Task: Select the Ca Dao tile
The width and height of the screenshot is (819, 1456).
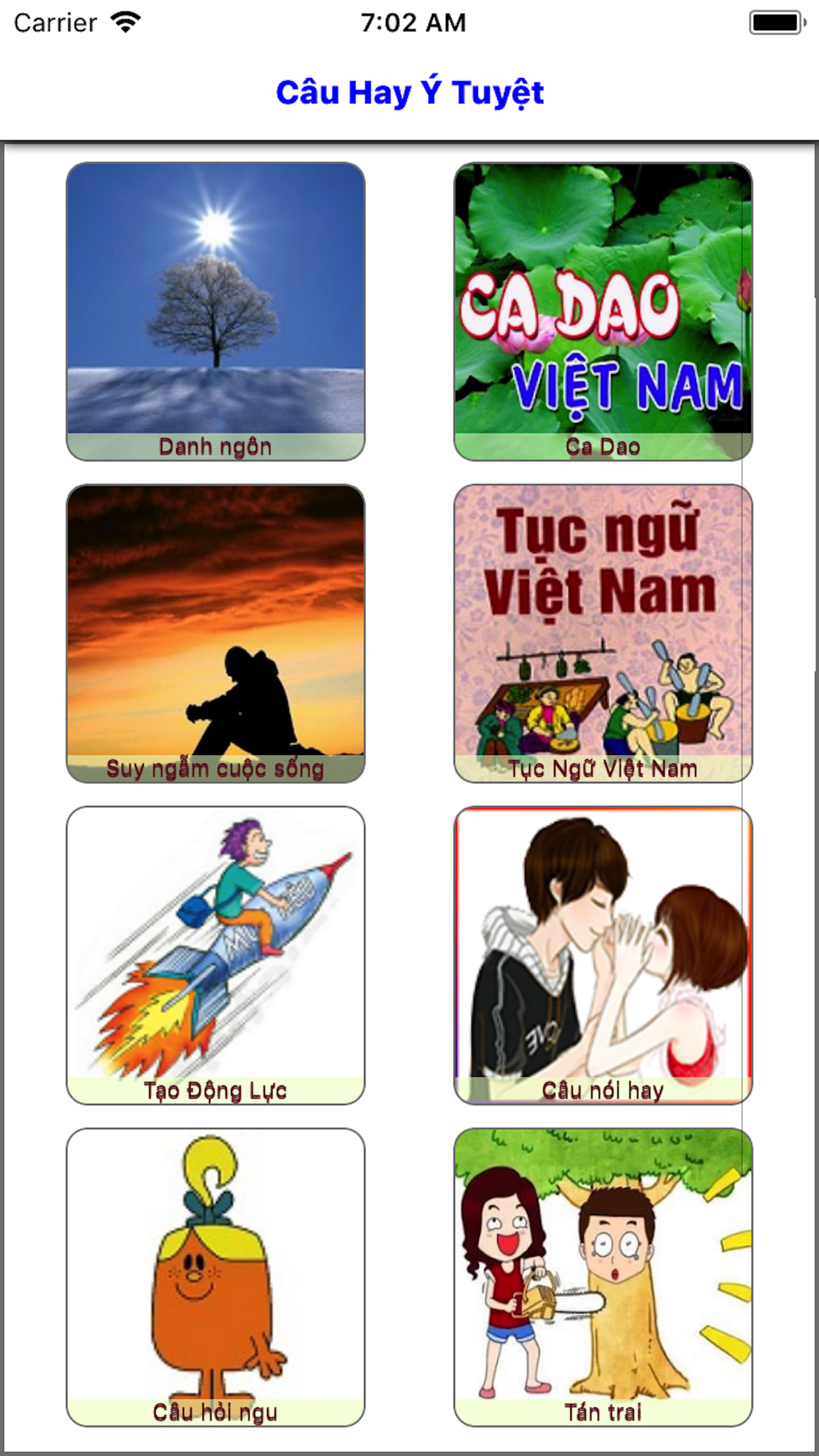Action: (x=603, y=311)
